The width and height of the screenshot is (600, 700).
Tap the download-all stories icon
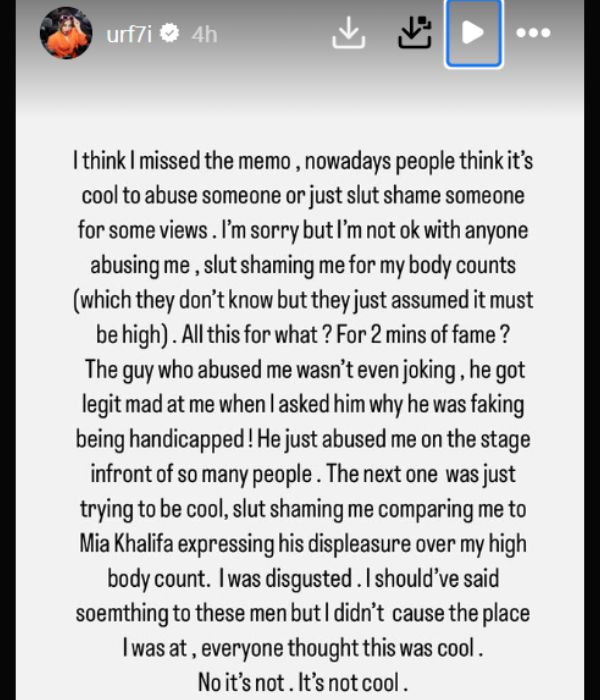pos(413,33)
